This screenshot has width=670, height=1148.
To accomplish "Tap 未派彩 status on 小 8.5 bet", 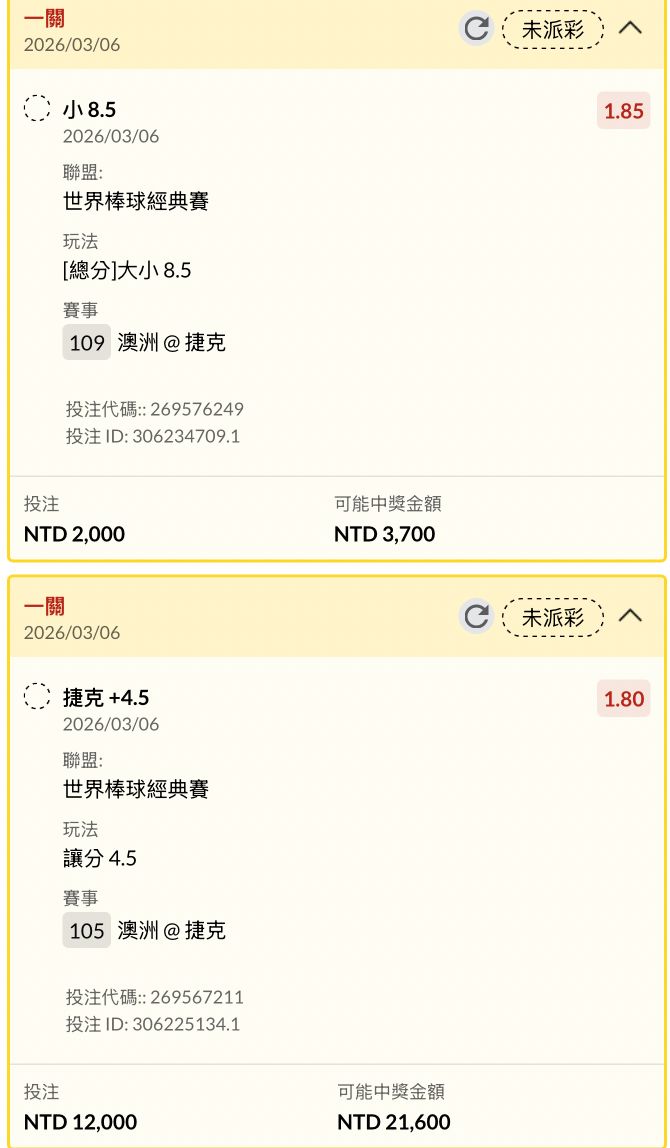I will pos(553,29).
